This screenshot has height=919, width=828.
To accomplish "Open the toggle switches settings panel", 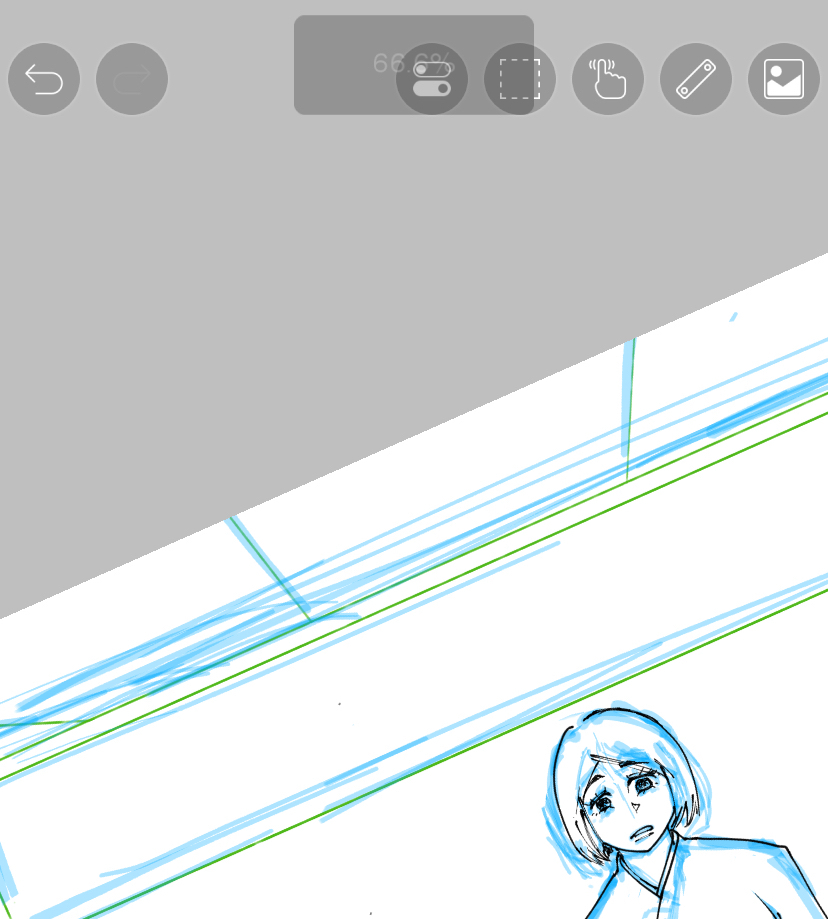I will click(x=432, y=79).
